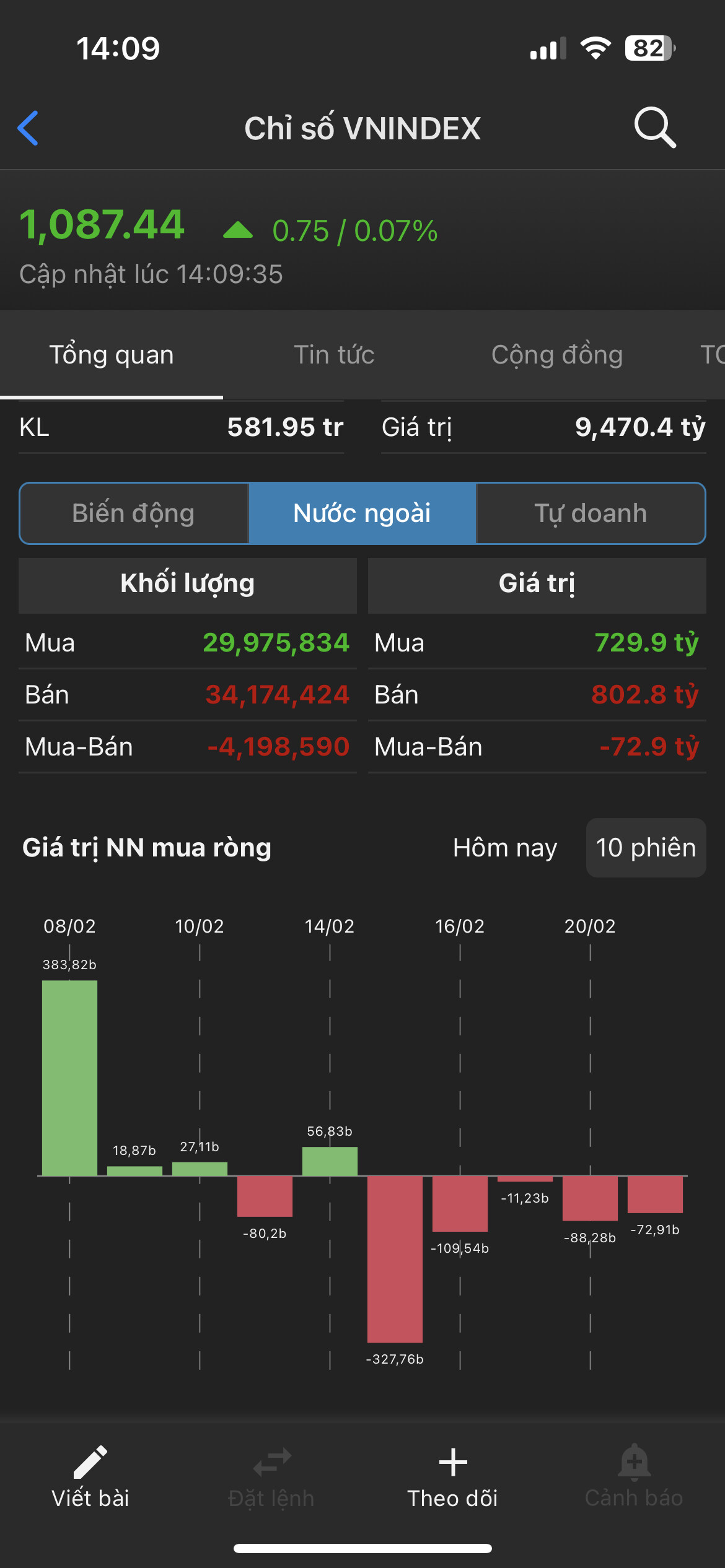The width and height of the screenshot is (725, 1568).
Task: Tap Viết bài to write a post
Action: (90, 1478)
